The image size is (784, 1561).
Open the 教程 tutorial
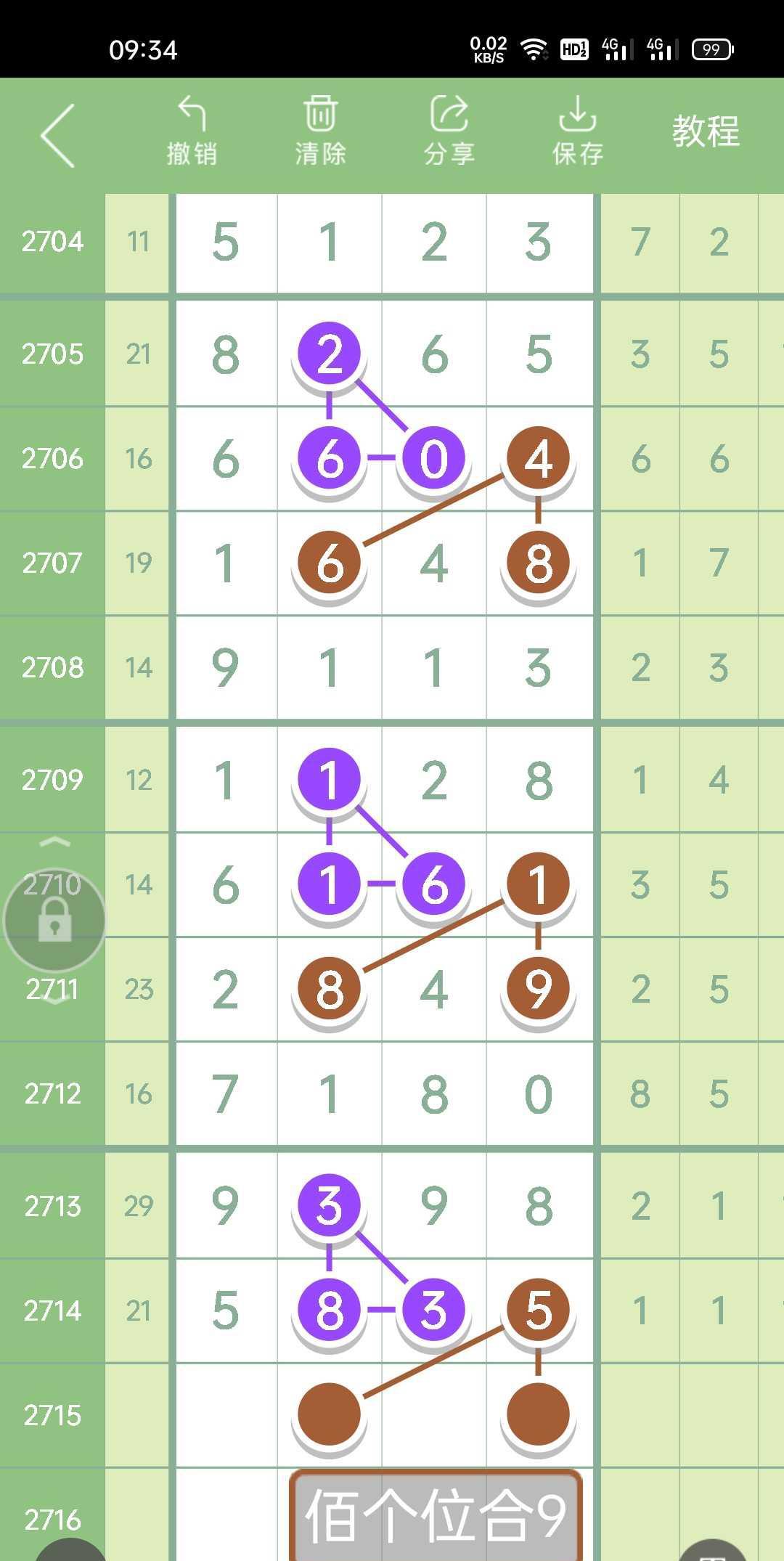click(x=705, y=132)
